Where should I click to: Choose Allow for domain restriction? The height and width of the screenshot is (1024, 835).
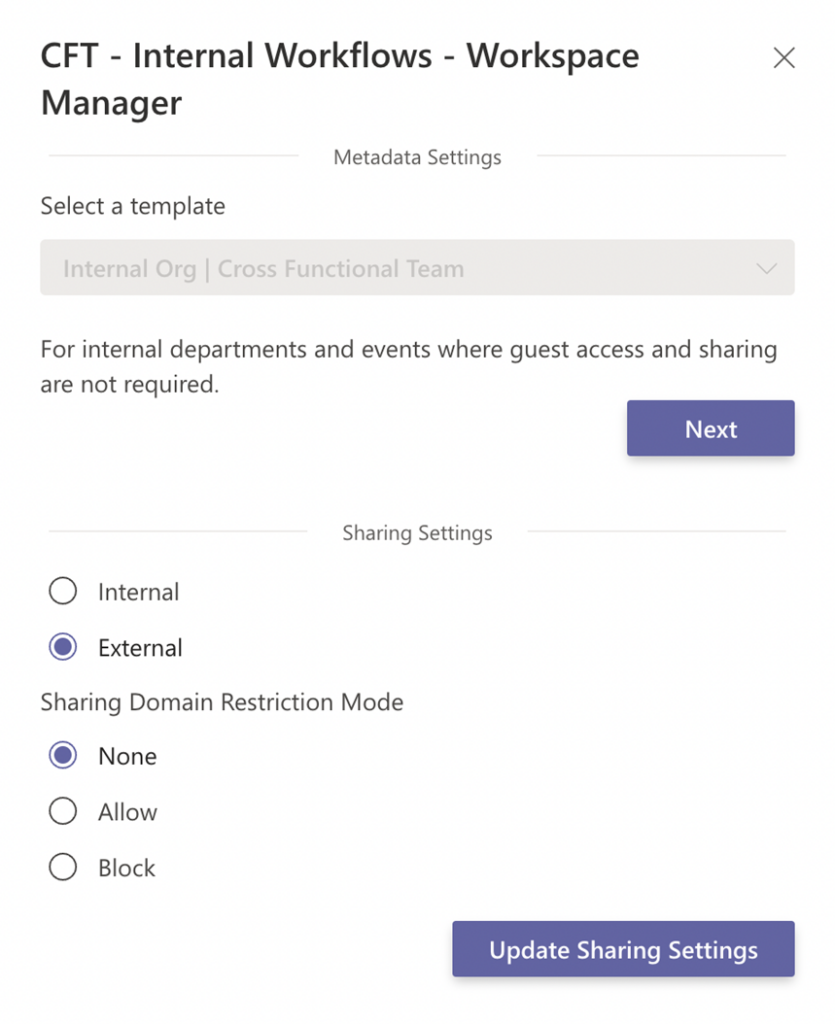click(62, 812)
